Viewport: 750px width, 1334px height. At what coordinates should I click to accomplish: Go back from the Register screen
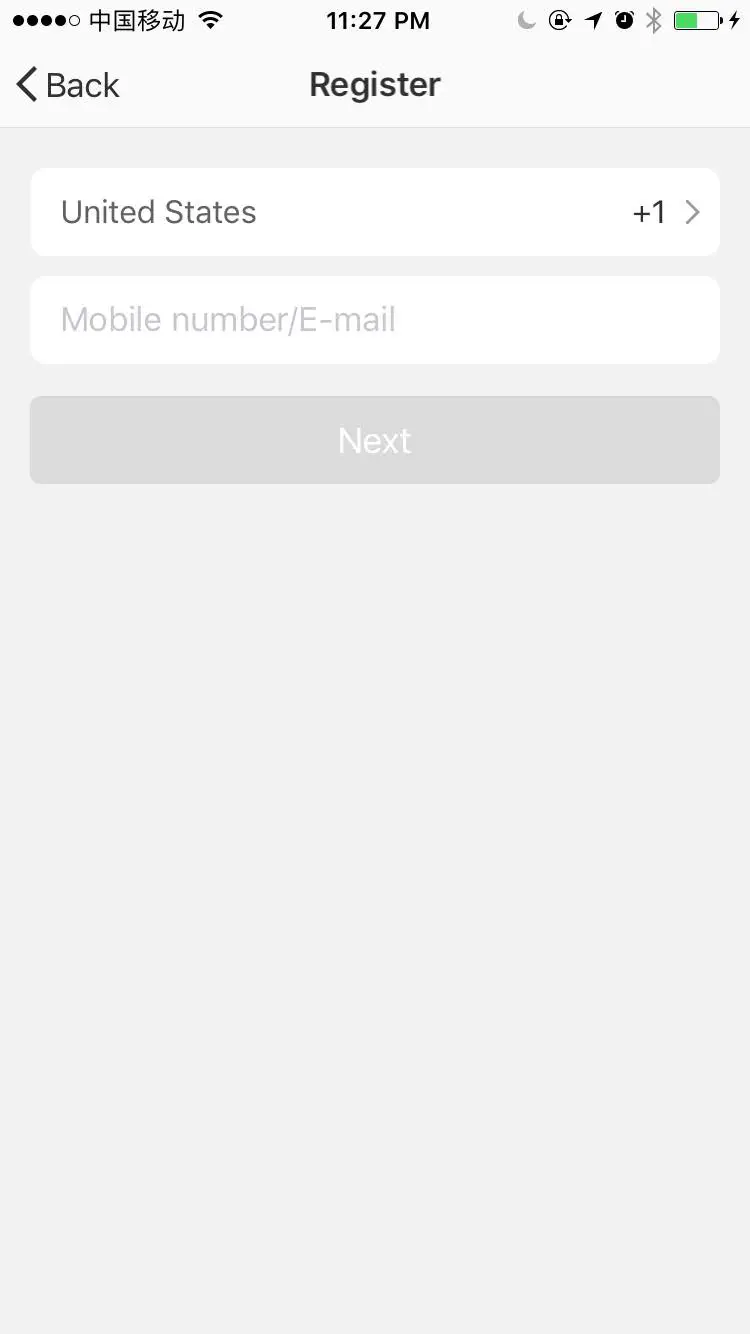click(x=68, y=85)
